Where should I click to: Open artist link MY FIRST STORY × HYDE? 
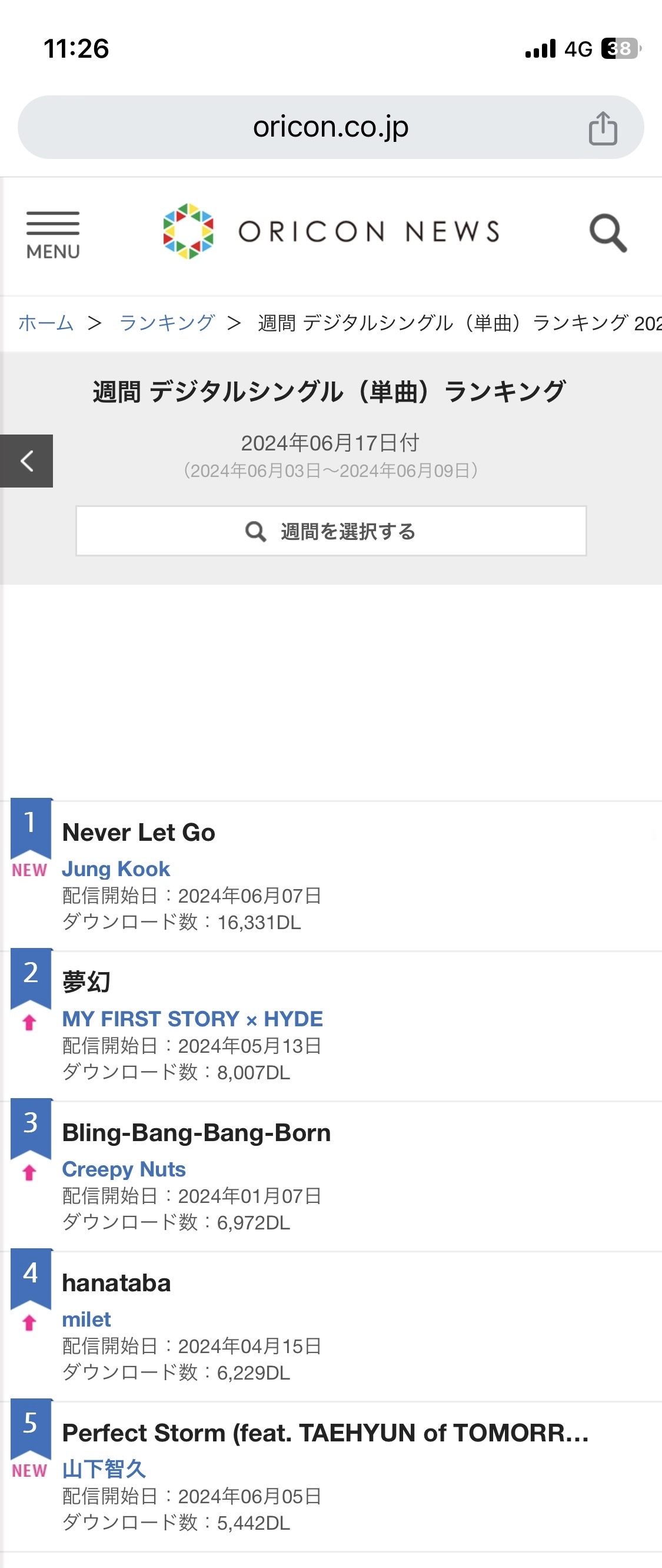[x=192, y=1019]
